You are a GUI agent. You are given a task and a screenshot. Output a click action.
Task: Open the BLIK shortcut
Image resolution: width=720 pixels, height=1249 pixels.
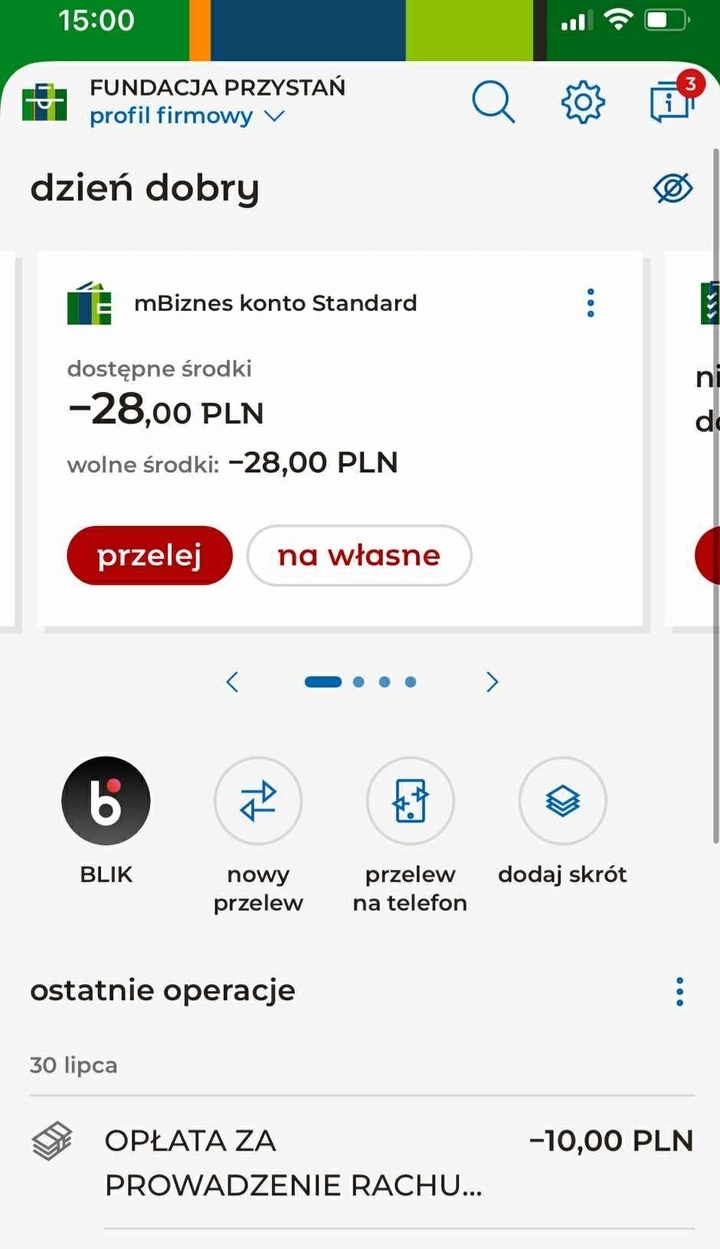click(x=106, y=822)
